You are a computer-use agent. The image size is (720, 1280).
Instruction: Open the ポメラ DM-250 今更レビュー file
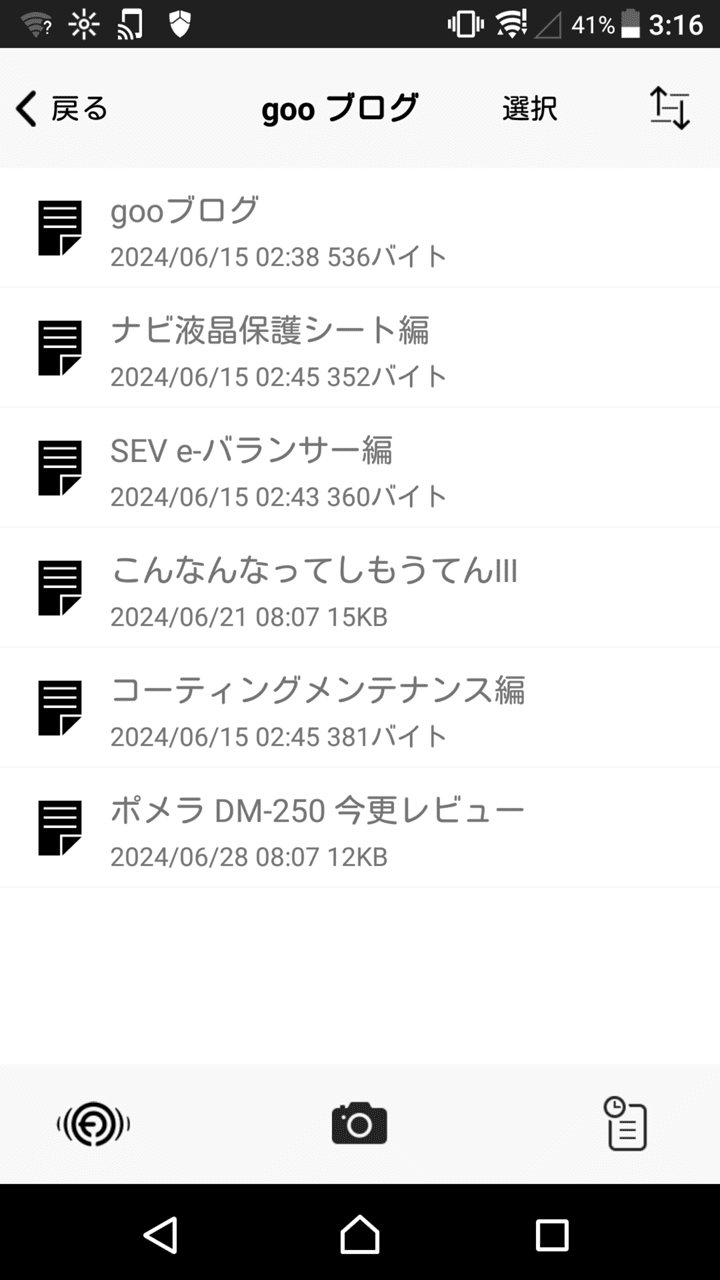click(x=360, y=828)
